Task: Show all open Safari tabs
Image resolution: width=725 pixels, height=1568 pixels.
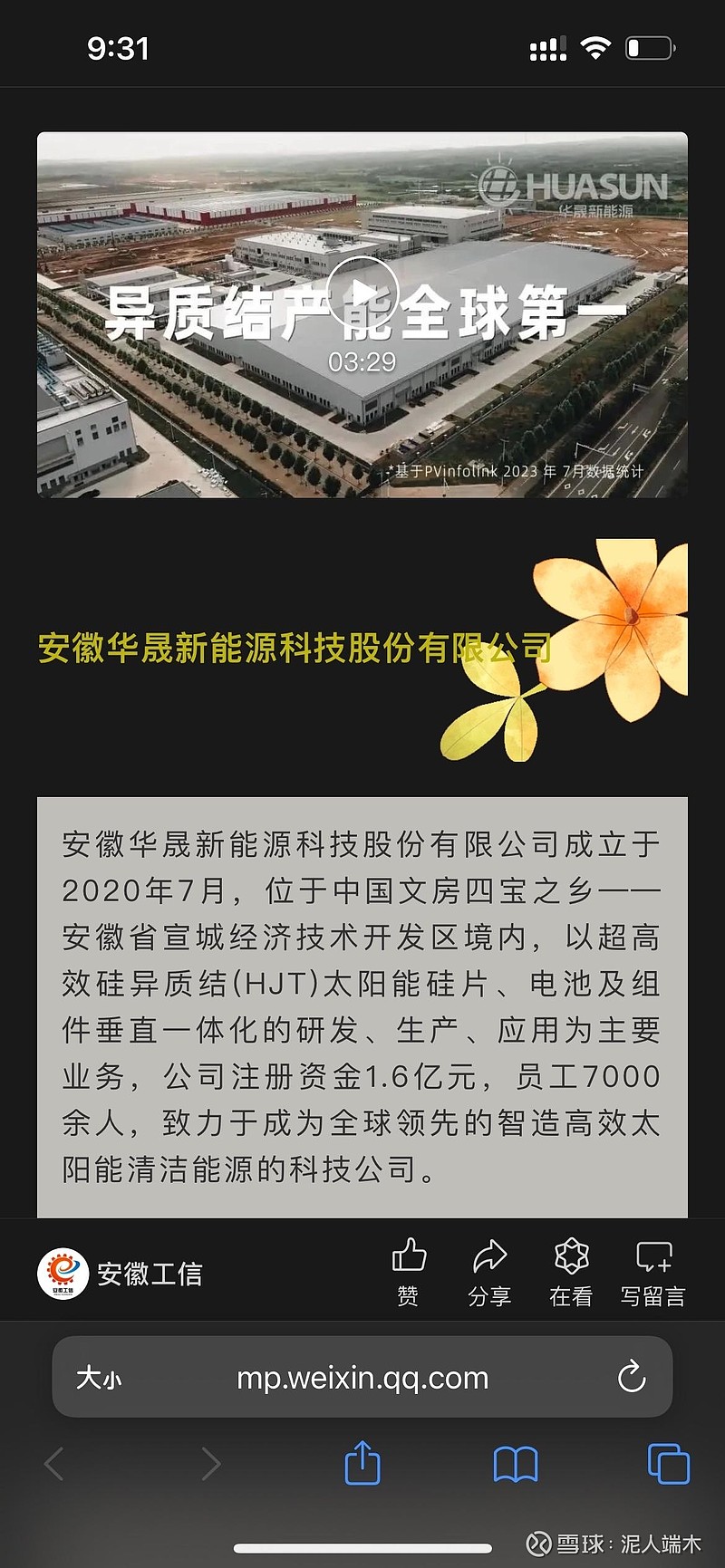Action: click(669, 1464)
